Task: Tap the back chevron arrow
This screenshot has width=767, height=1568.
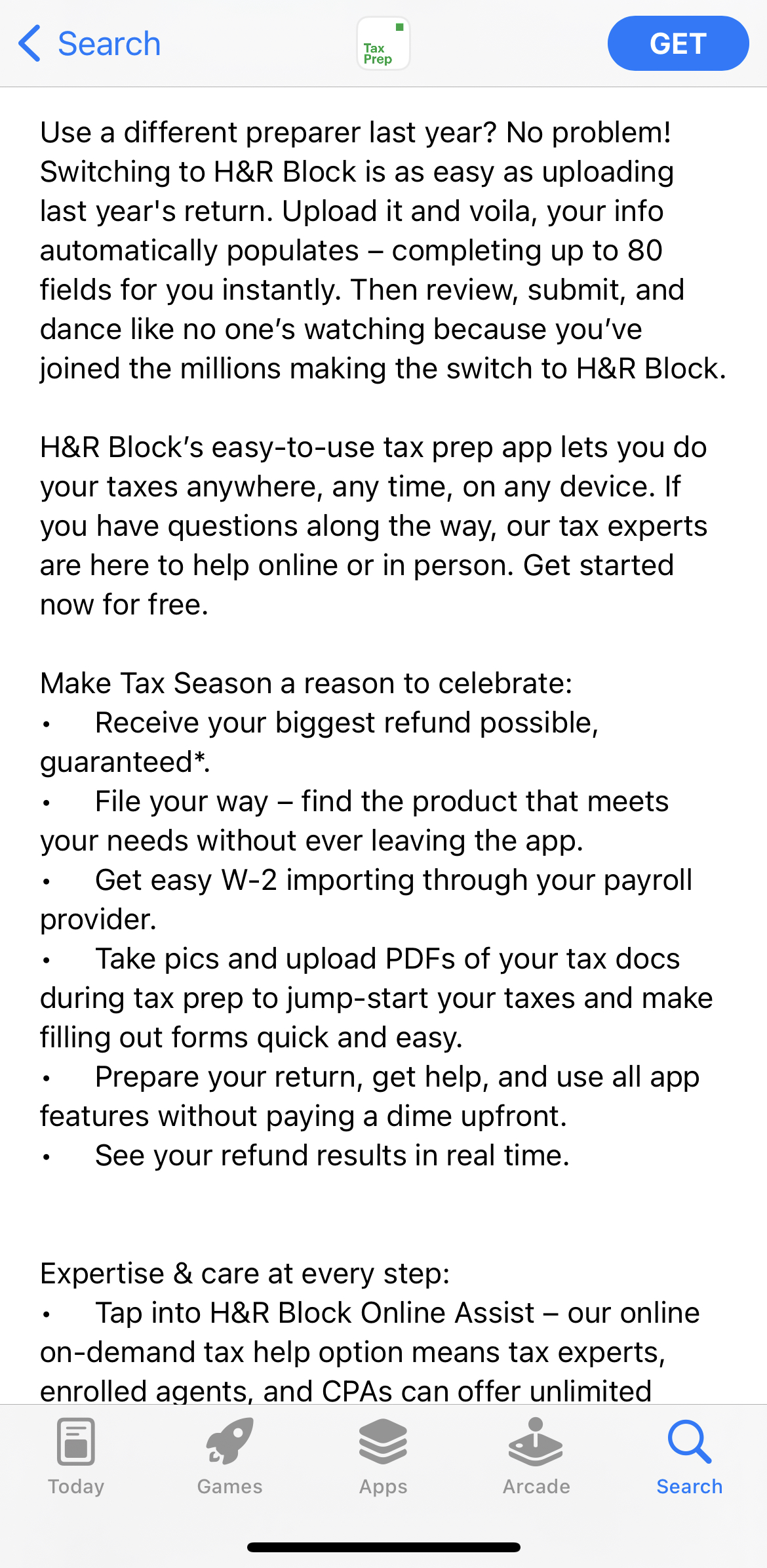Action: (x=28, y=43)
